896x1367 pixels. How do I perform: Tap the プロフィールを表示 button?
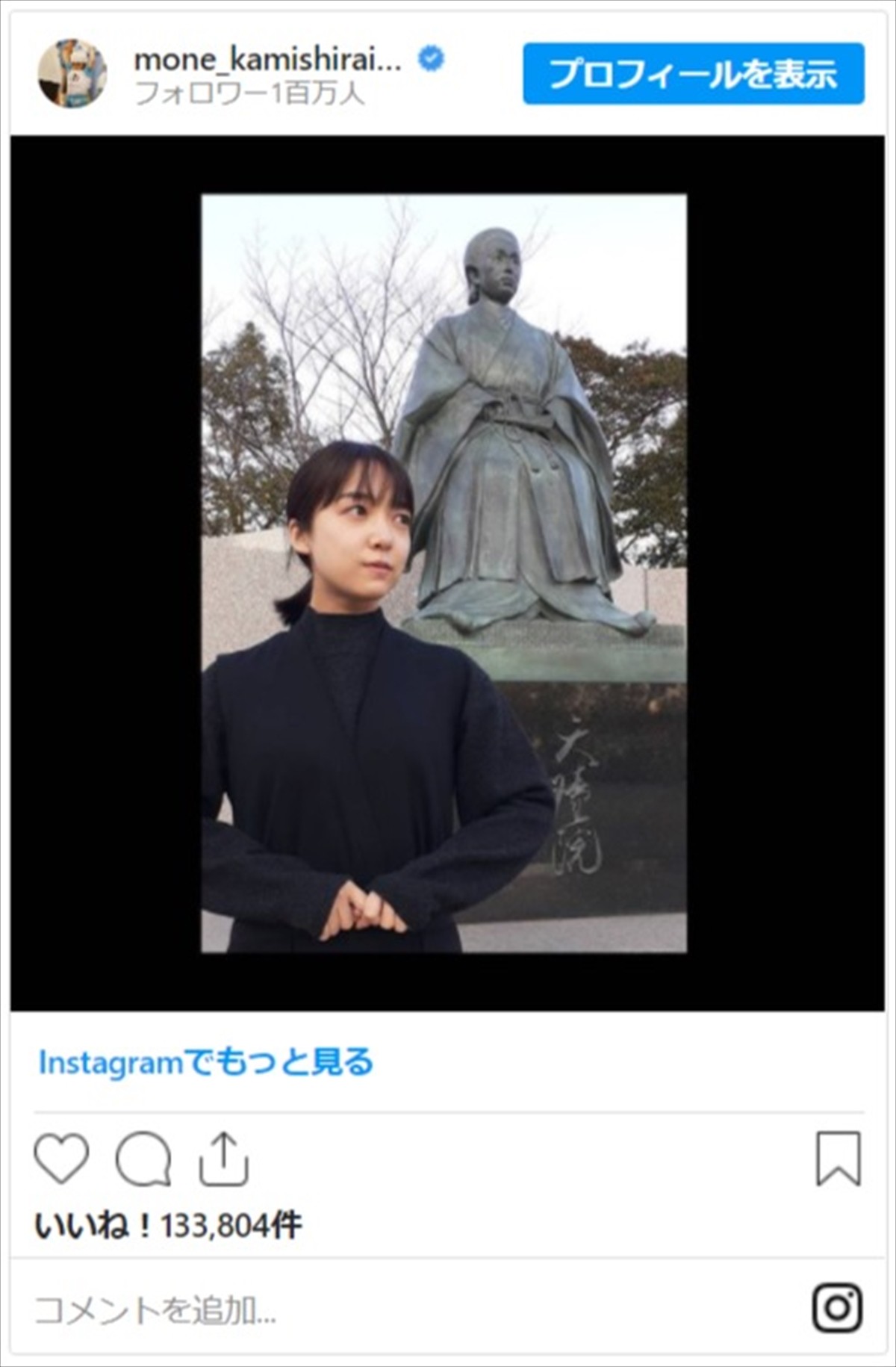[693, 74]
